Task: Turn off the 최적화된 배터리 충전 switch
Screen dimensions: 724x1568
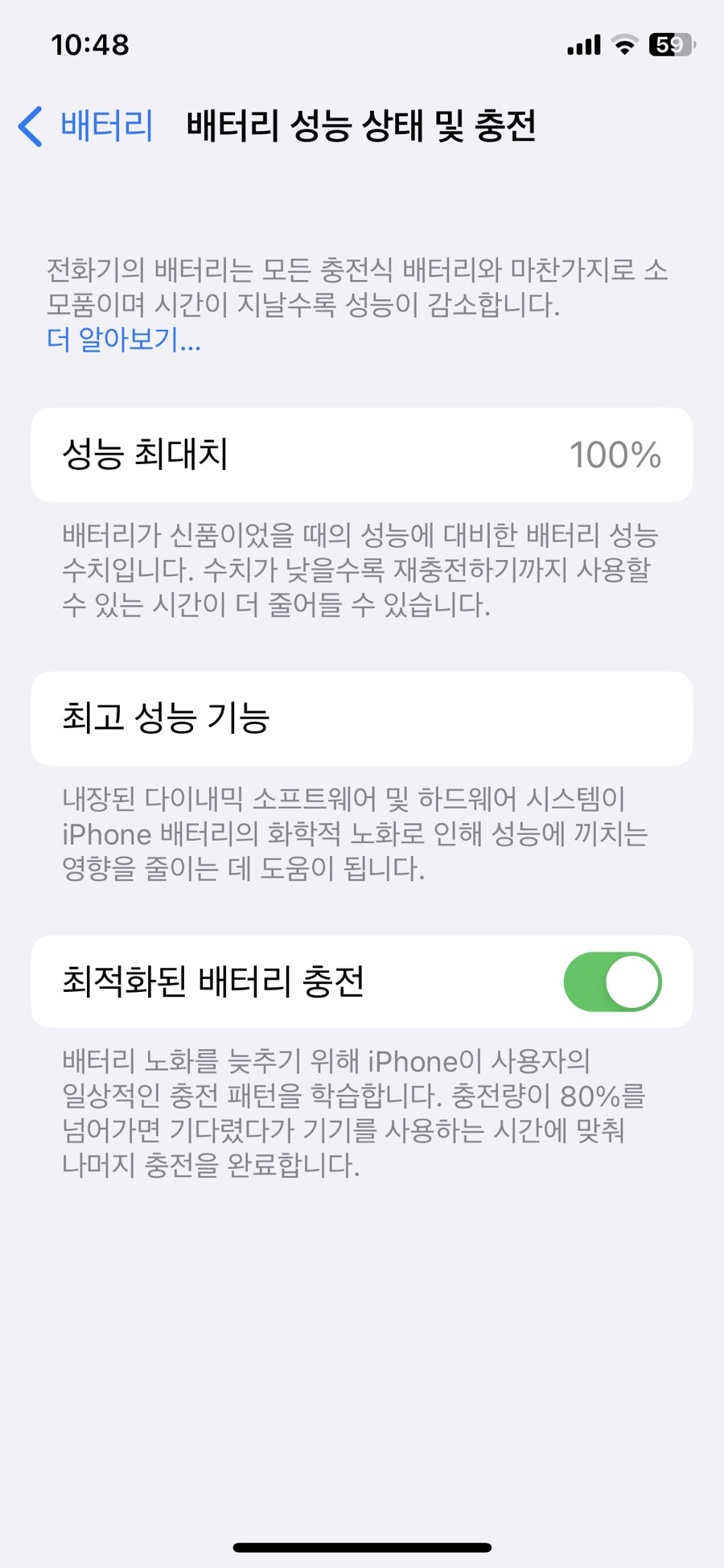Action: pos(612,982)
